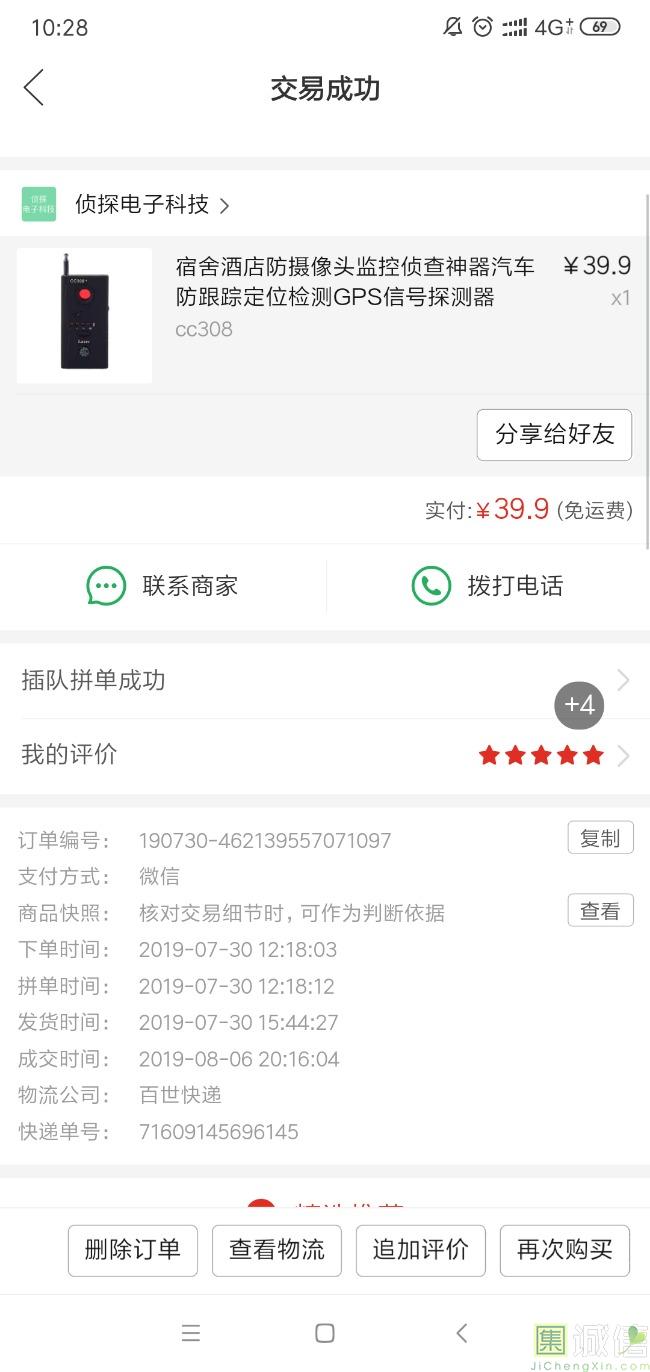650x1372 pixels.
Task: Check shipping via 查看物流
Action: (x=277, y=1250)
